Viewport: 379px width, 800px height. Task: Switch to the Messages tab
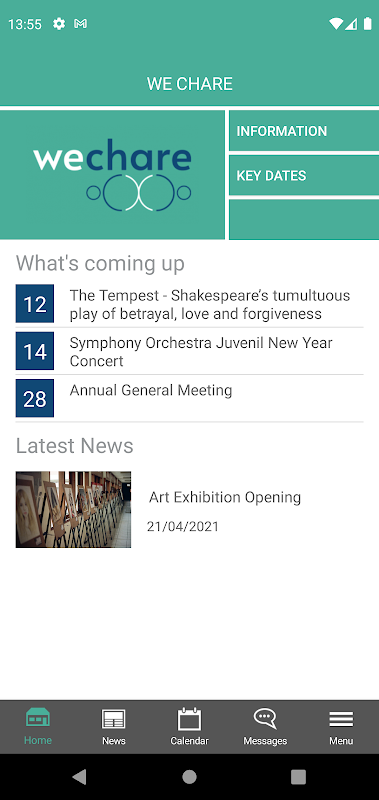(x=265, y=727)
